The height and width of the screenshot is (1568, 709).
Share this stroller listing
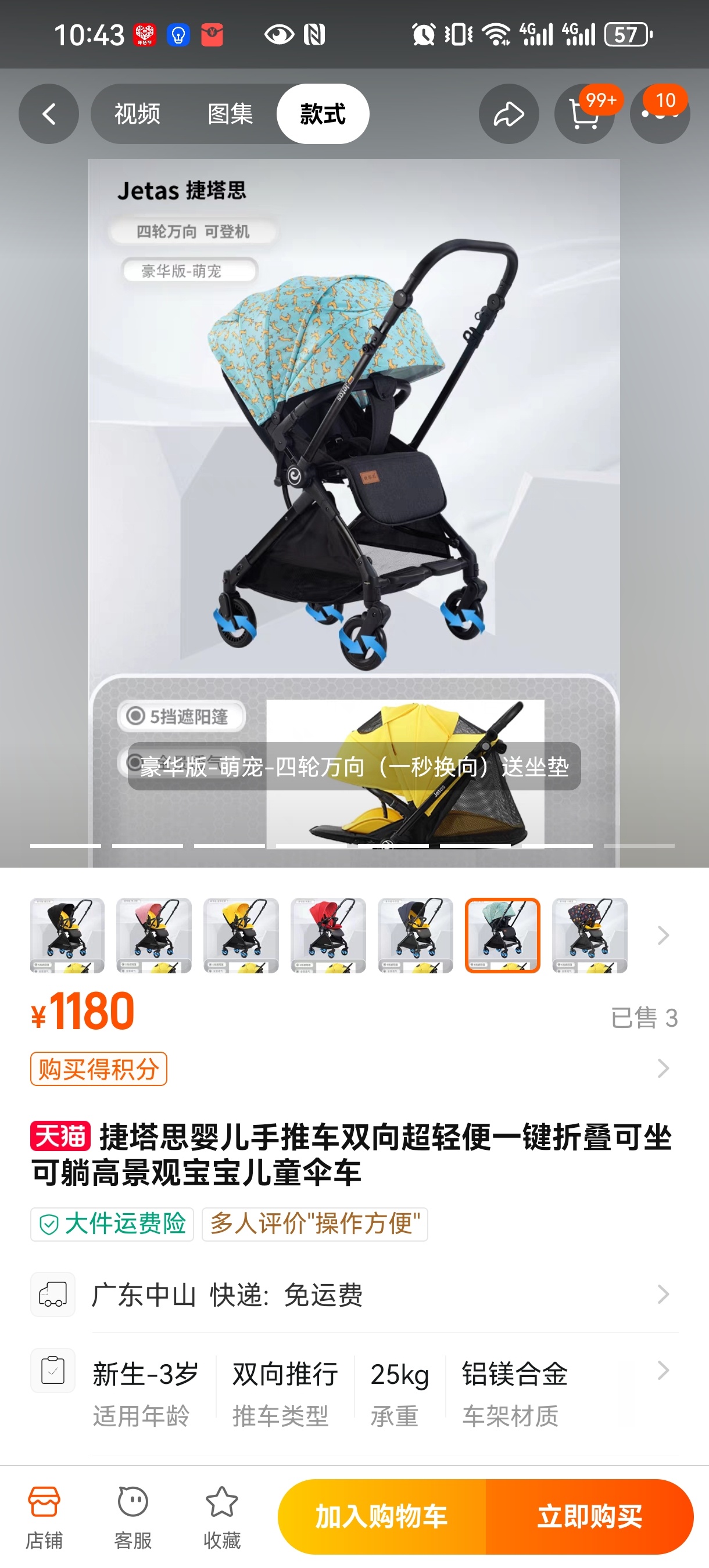tap(509, 114)
